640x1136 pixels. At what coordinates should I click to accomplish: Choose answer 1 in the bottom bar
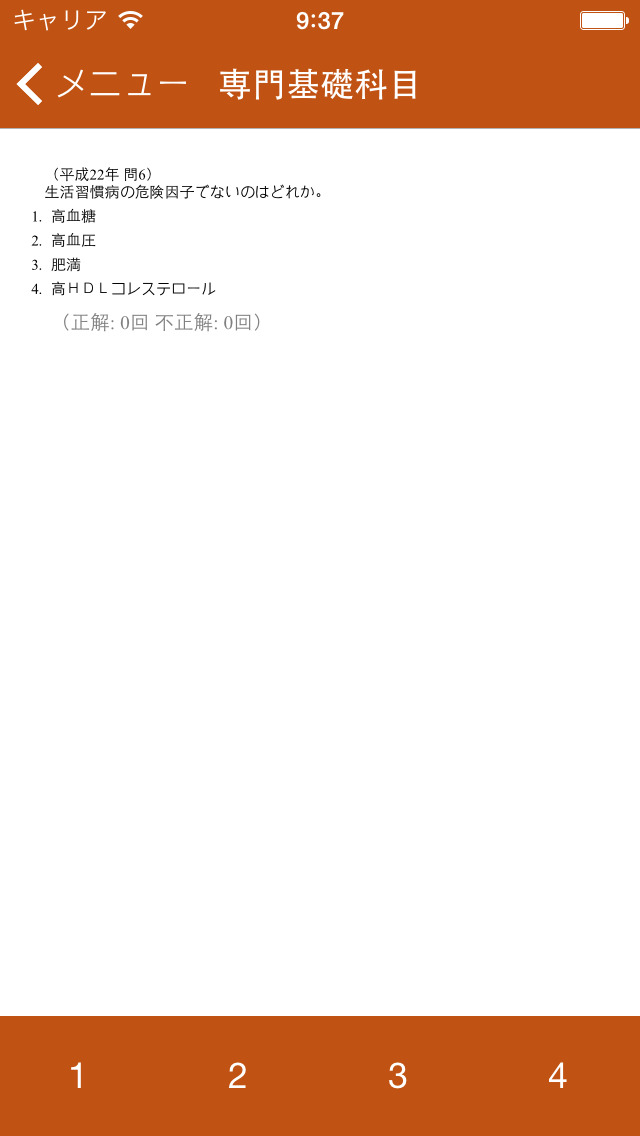(x=79, y=1076)
